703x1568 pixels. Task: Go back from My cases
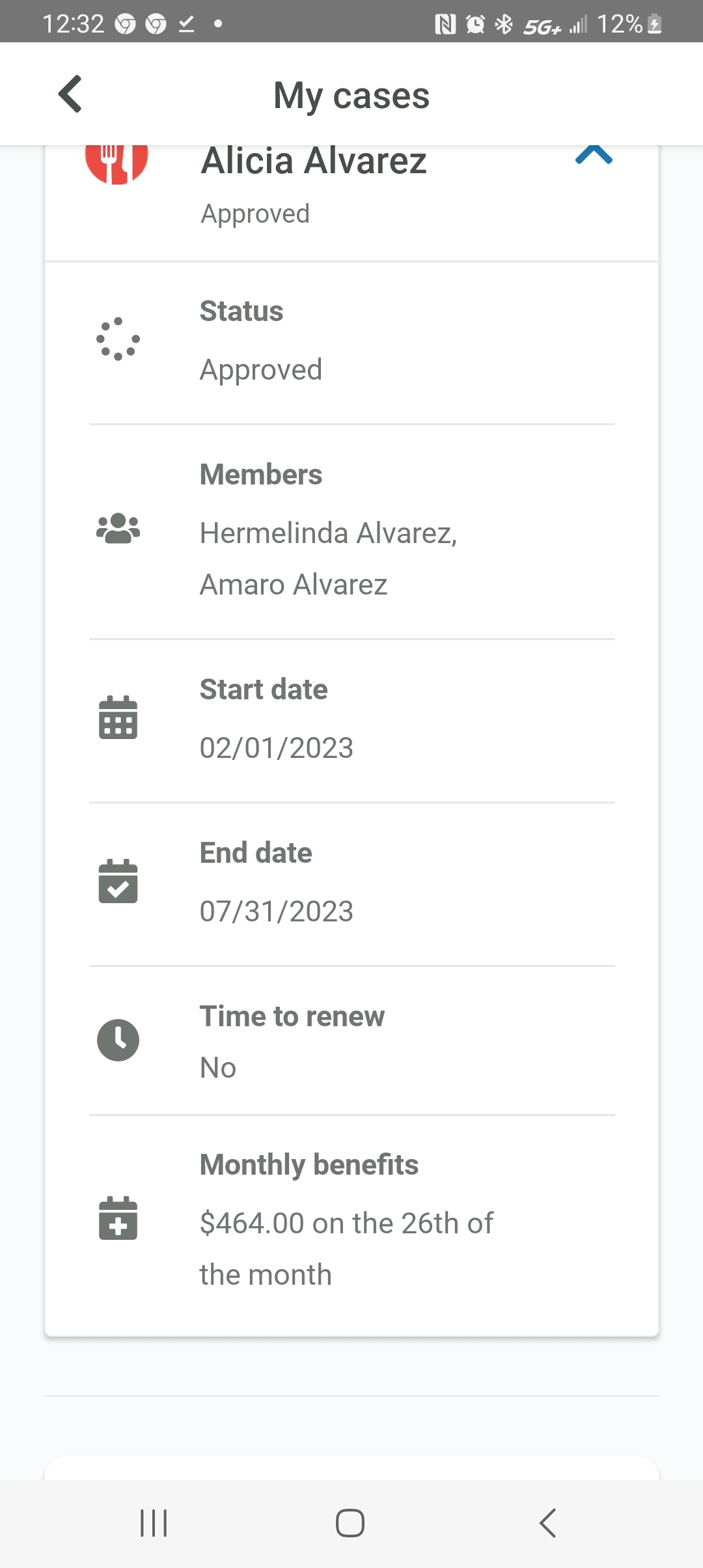[x=70, y=94]
